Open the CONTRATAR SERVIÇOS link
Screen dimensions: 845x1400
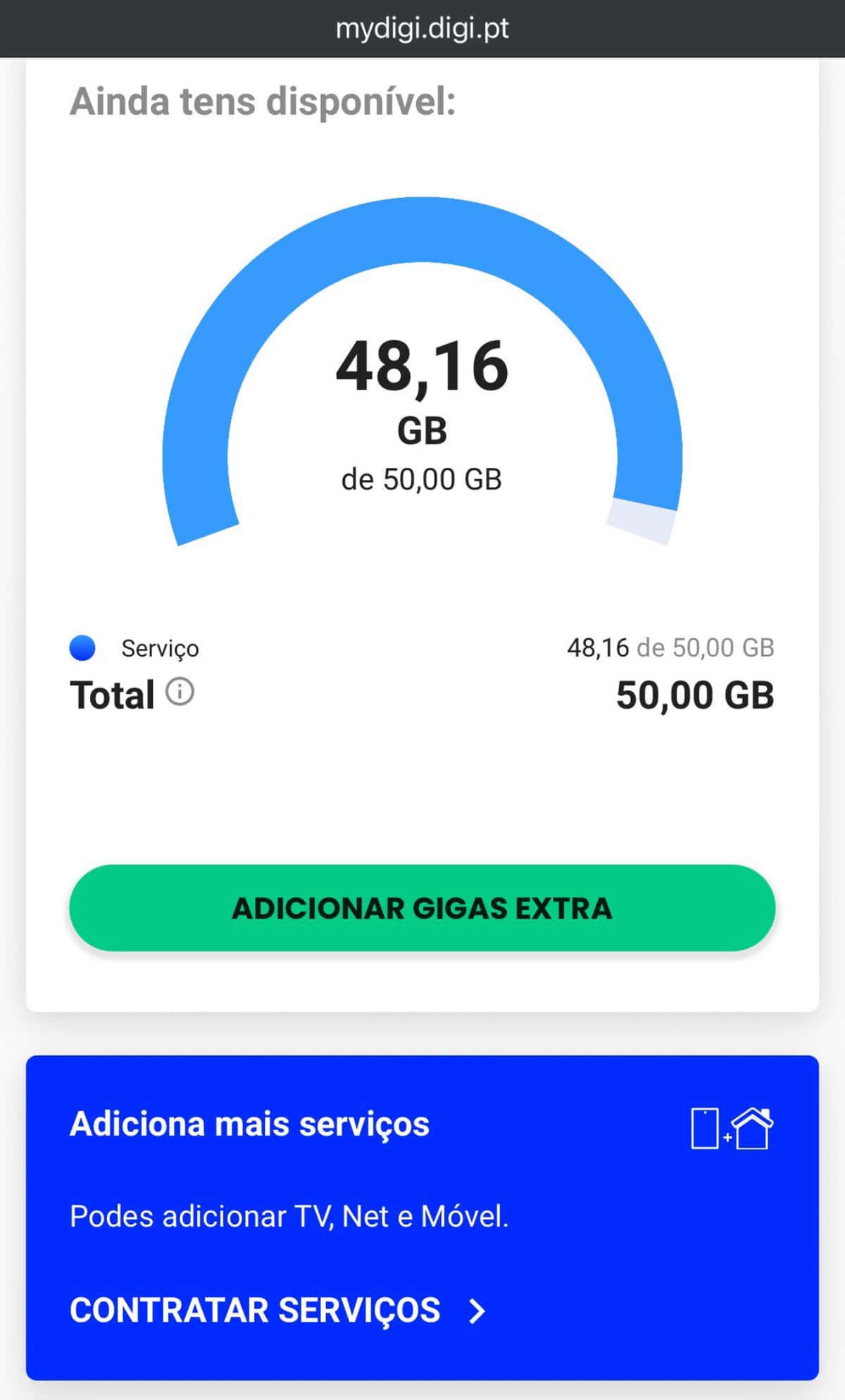(254, 1311)
